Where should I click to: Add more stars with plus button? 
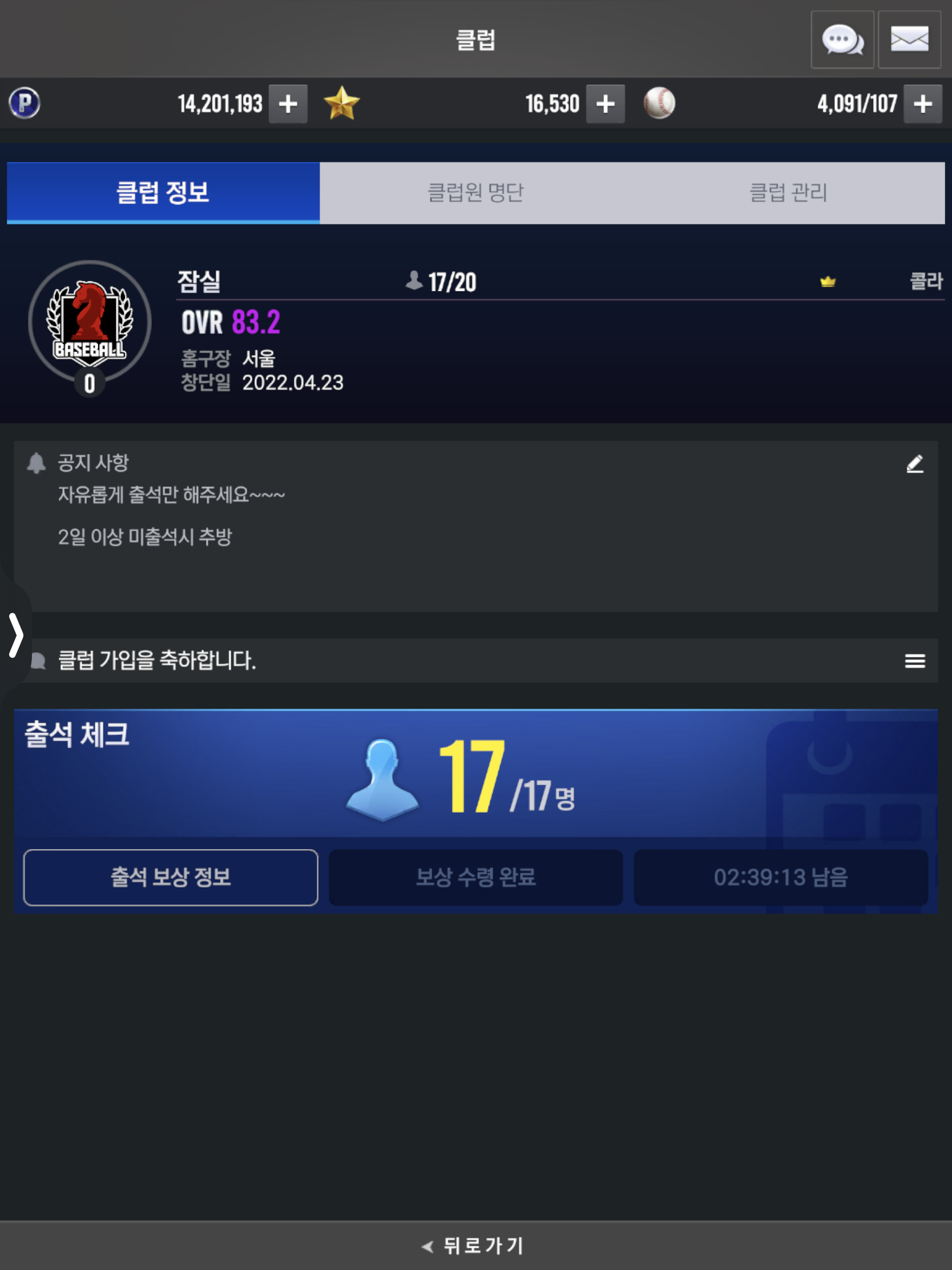(x=605, y=104)
